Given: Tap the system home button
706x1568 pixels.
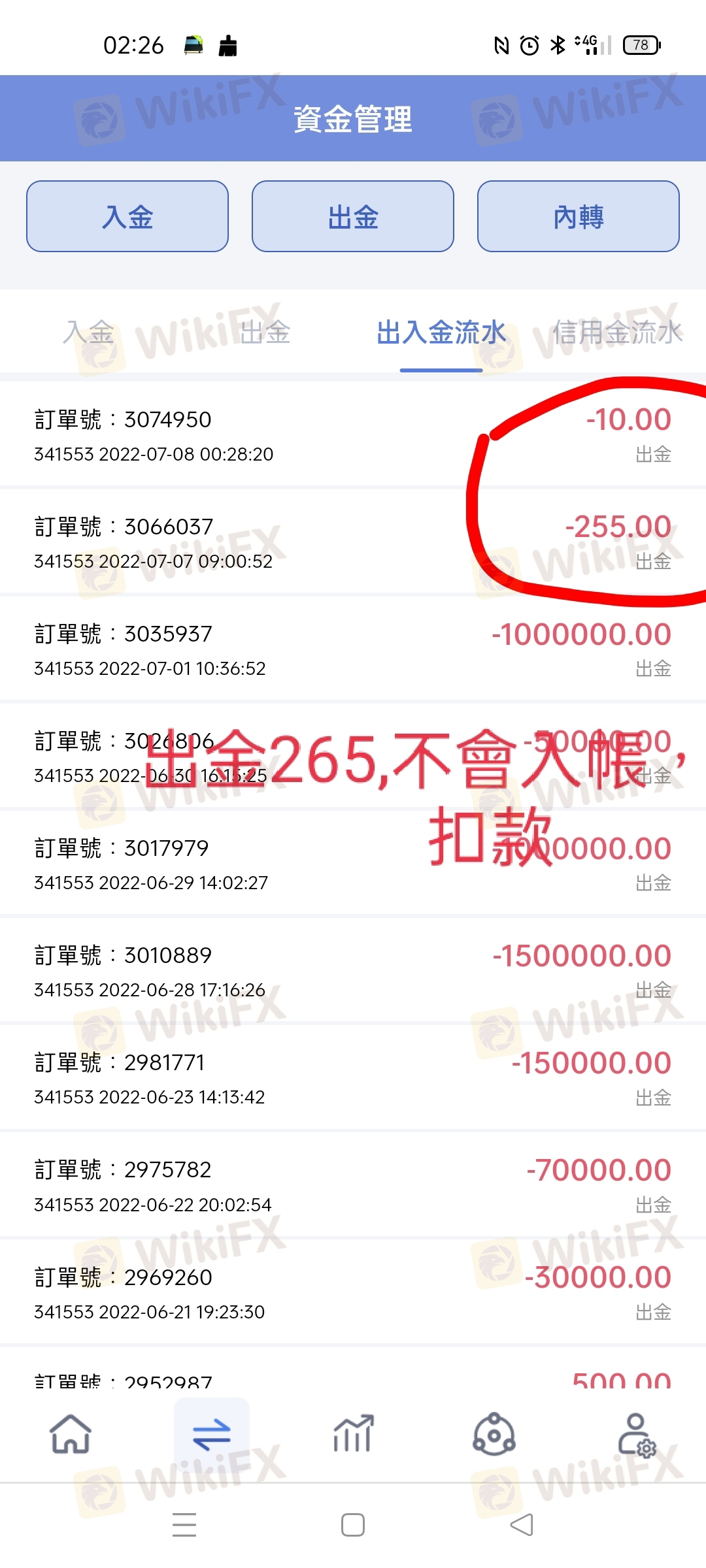Looking at the screenshot, I should click(353, 1525).
